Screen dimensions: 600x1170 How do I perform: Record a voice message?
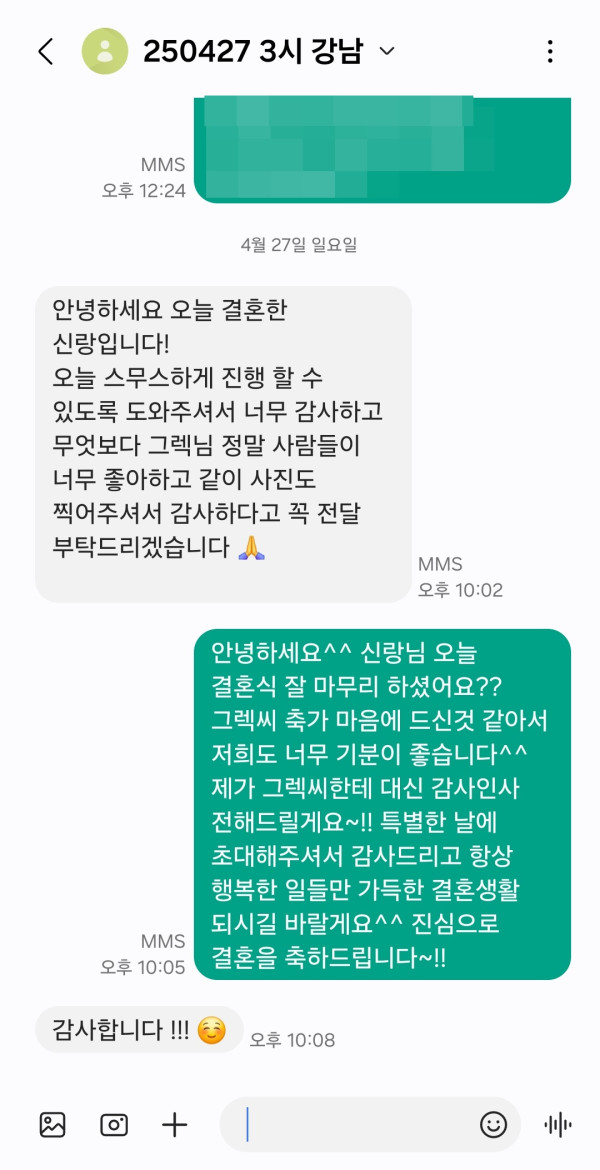point(558,1125)
